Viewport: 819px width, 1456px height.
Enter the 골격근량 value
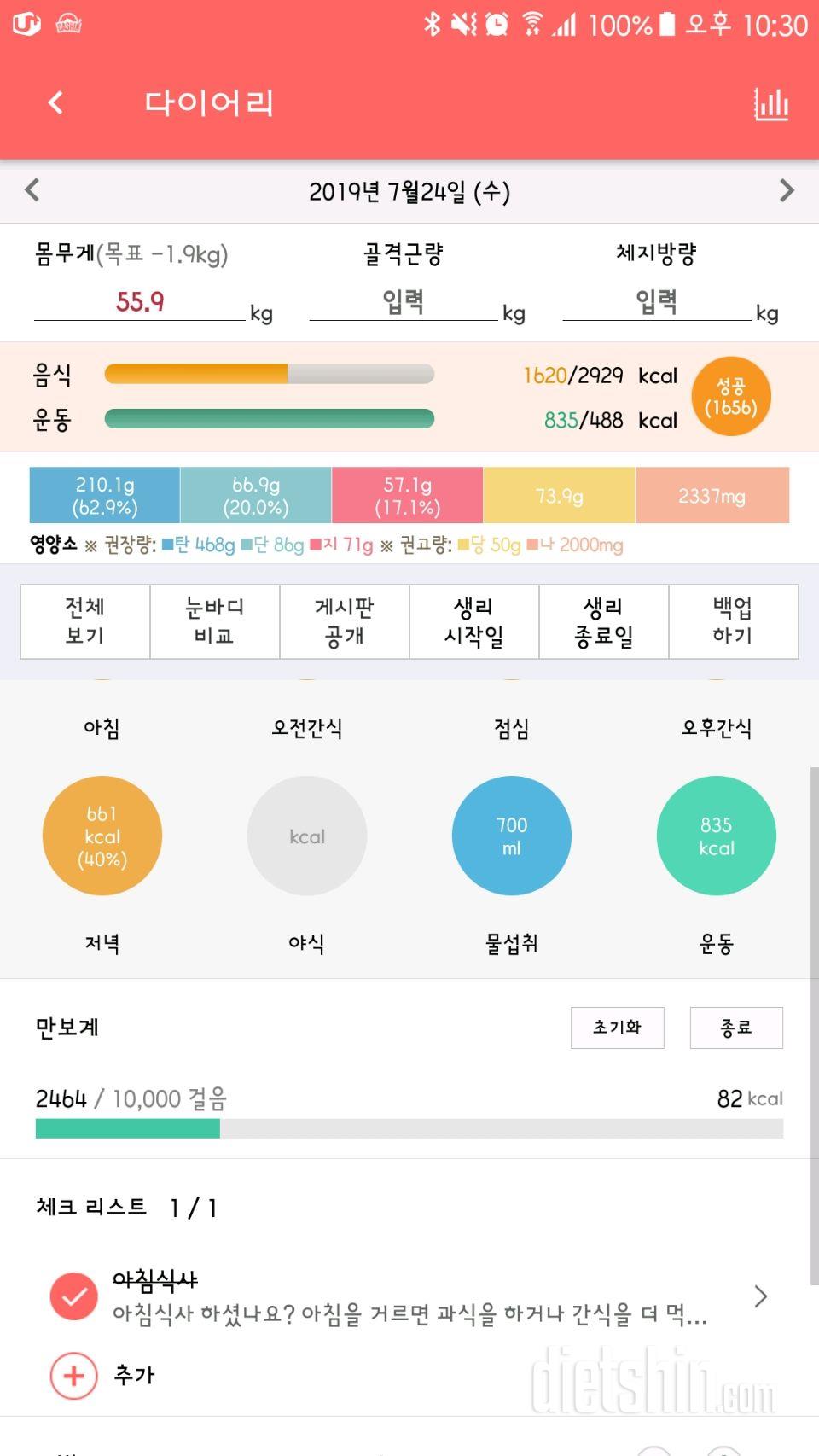pos(403,302)
